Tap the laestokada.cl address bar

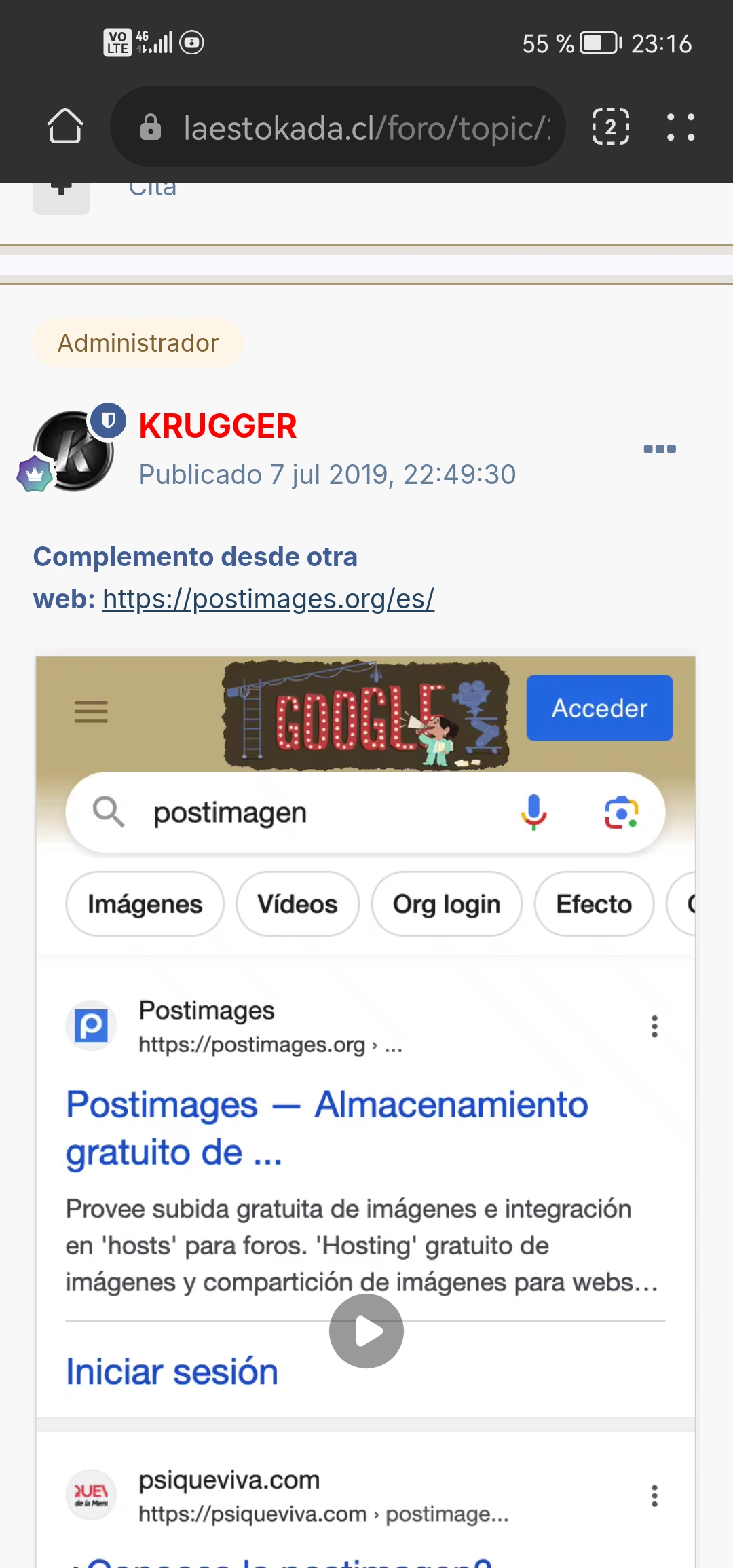click(x=353, y=128)
